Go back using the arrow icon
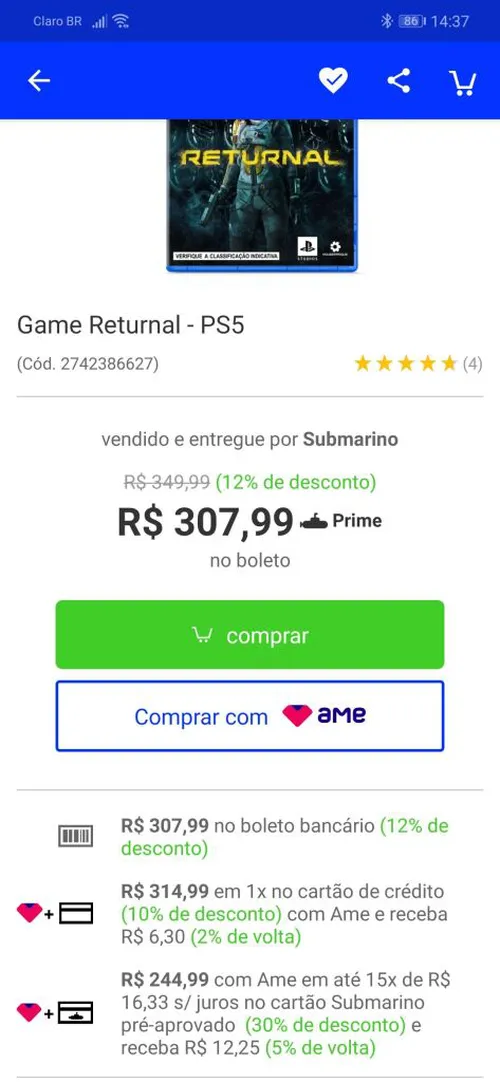 (39, 81)
